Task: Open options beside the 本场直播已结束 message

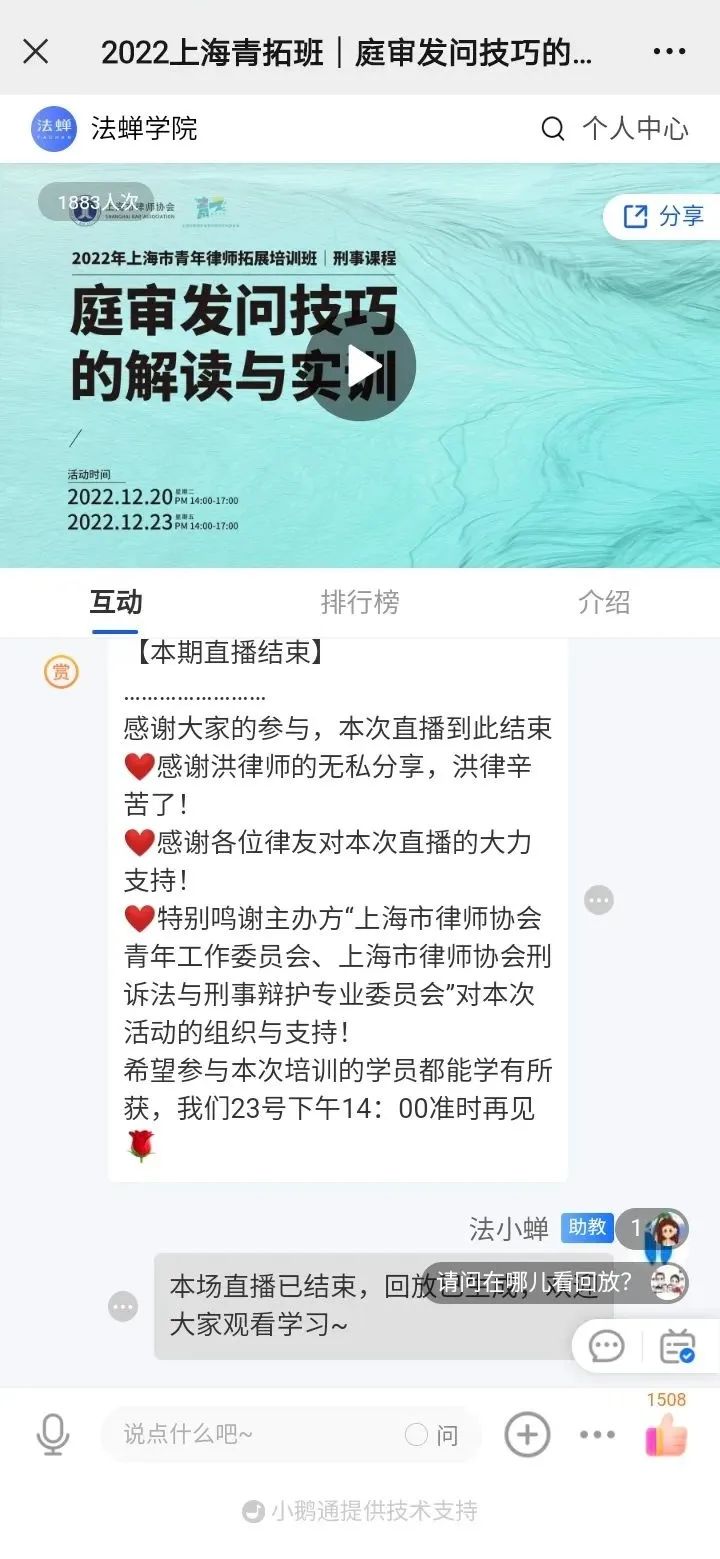Action: pos(123,1306)
